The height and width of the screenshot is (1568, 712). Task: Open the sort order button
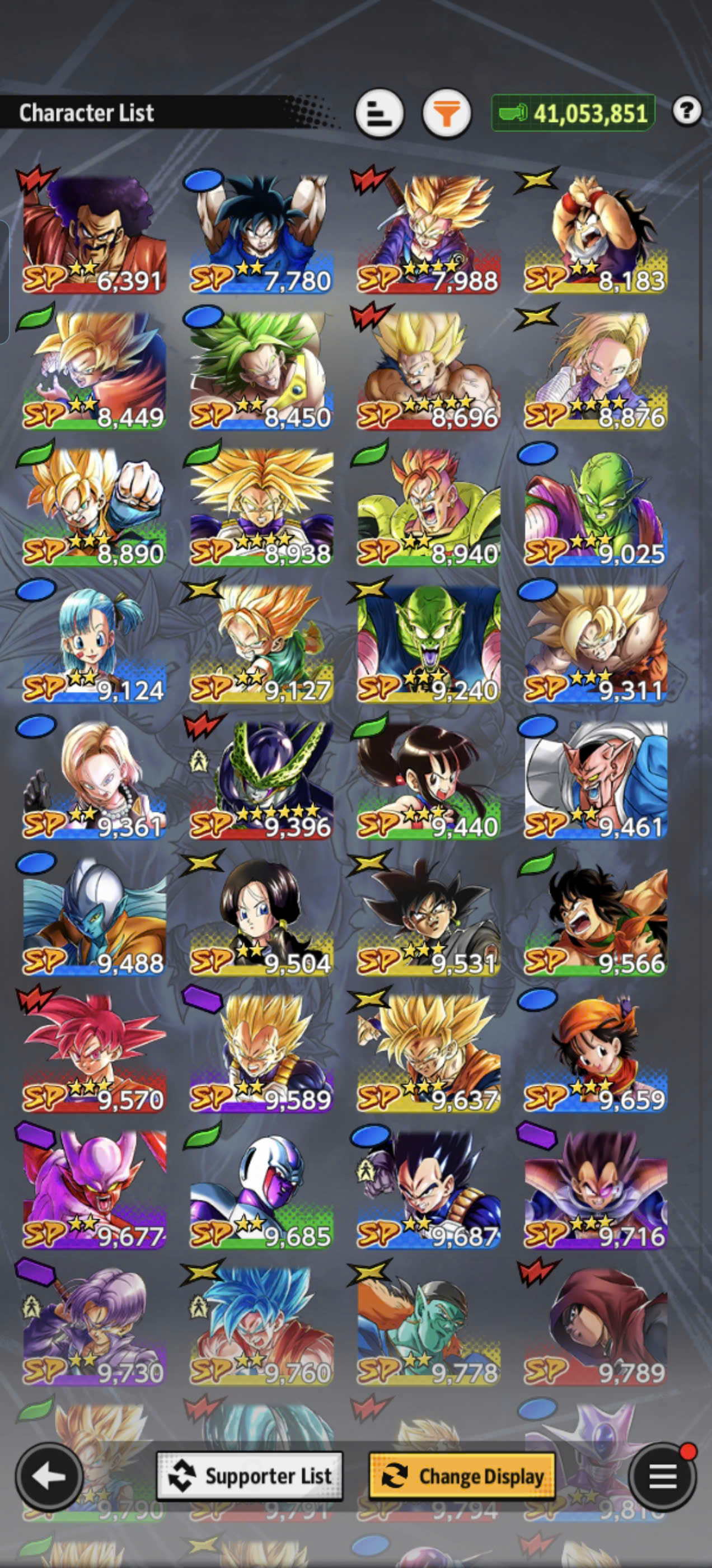(379, 113)
